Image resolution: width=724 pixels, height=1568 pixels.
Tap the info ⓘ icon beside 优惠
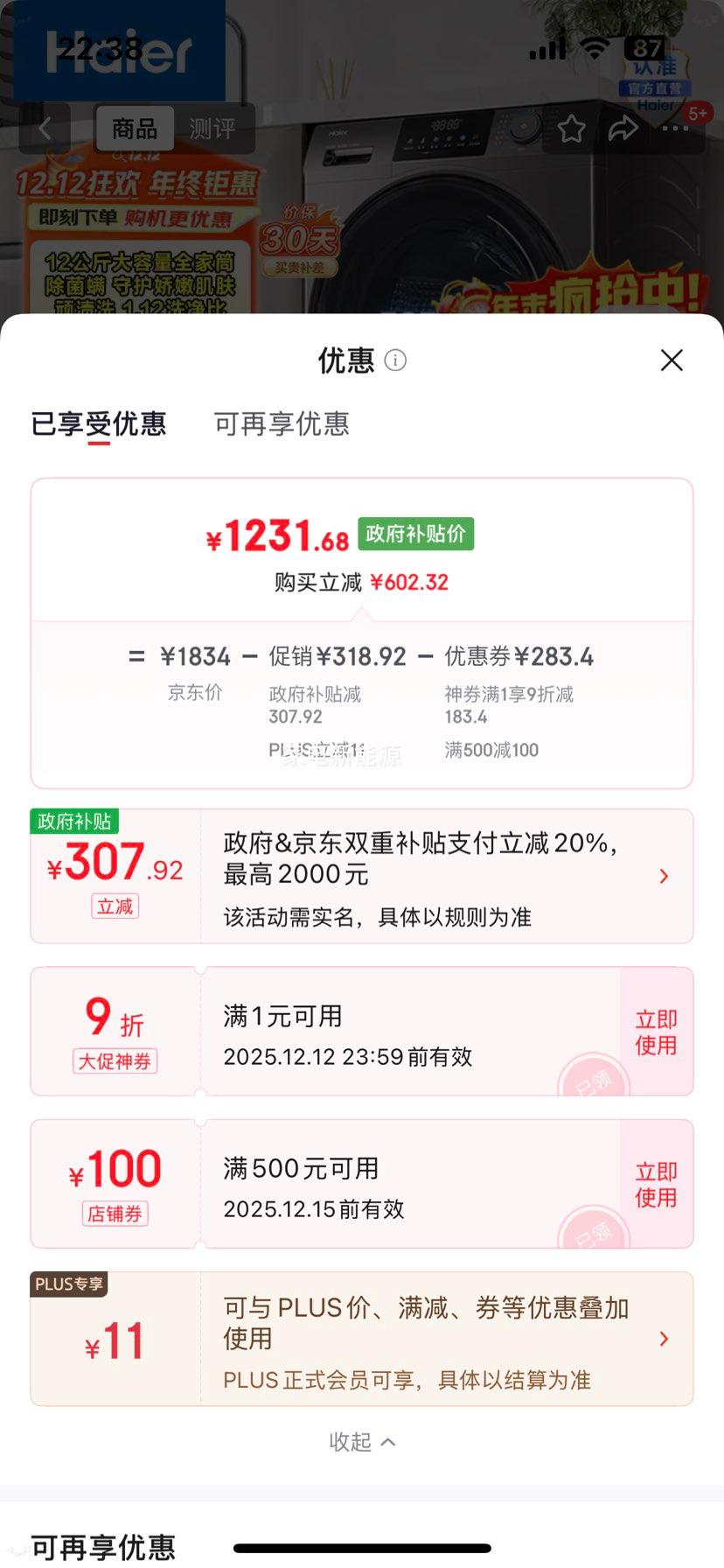pos(395,360)
